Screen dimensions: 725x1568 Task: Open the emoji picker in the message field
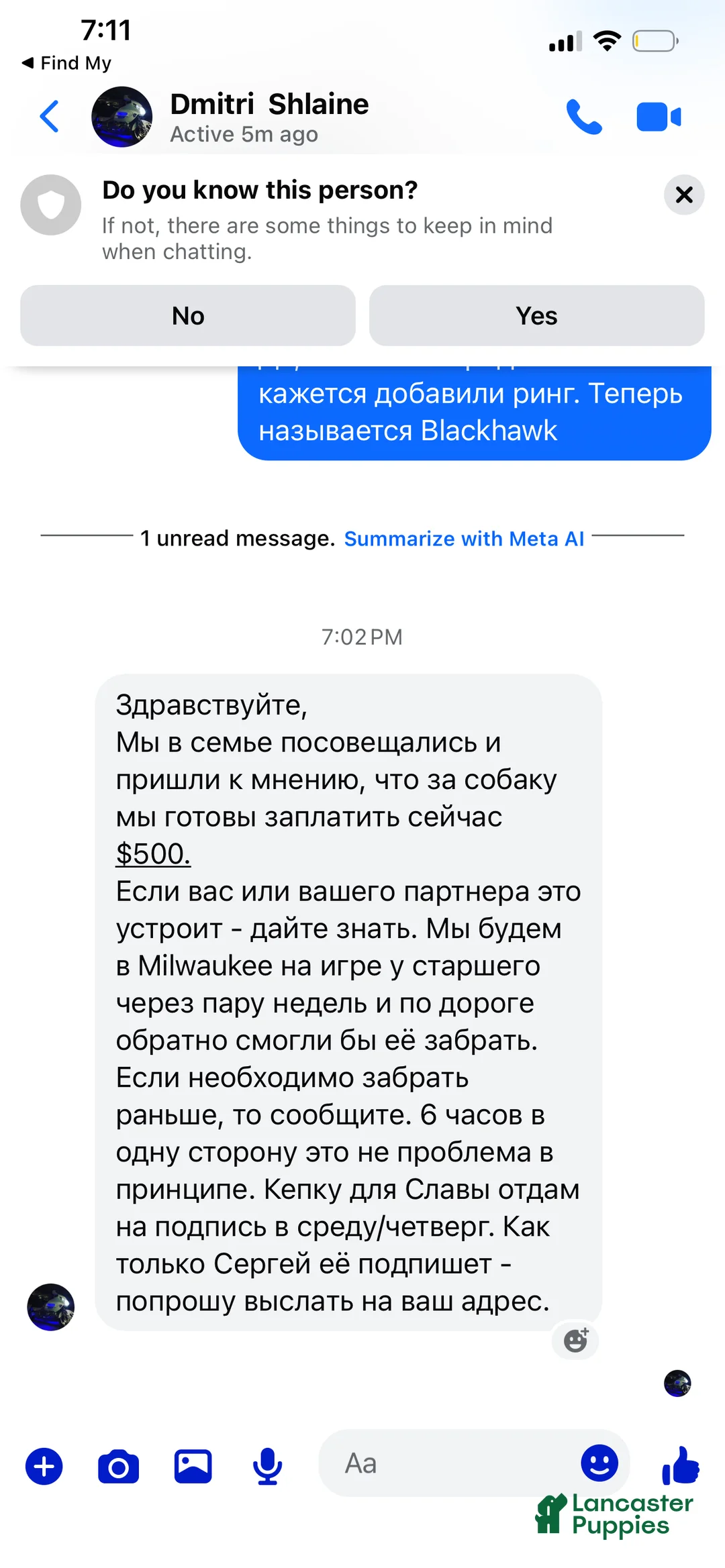[599, 1463]
